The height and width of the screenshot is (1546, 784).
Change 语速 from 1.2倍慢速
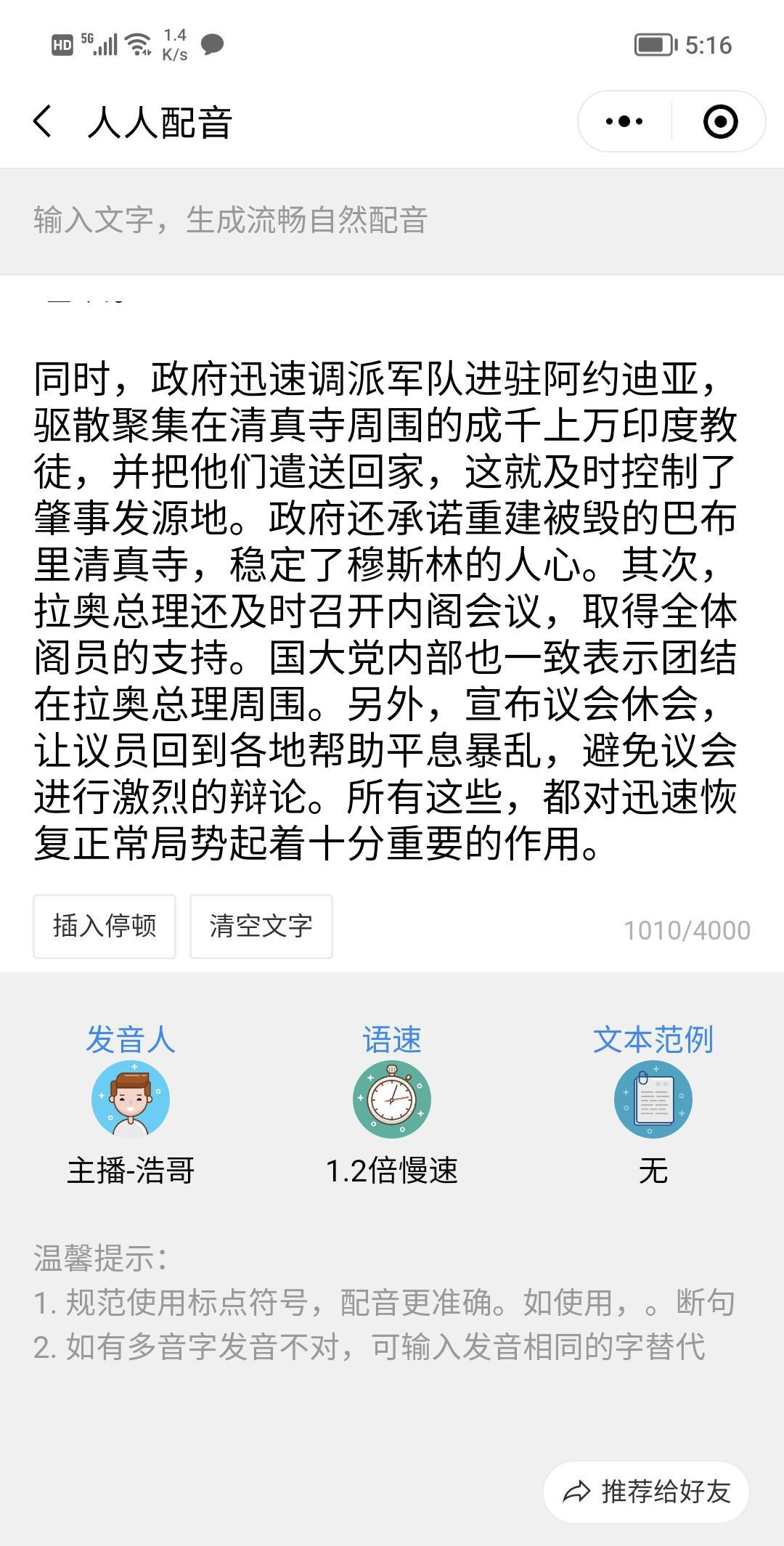coord(392,1099)
